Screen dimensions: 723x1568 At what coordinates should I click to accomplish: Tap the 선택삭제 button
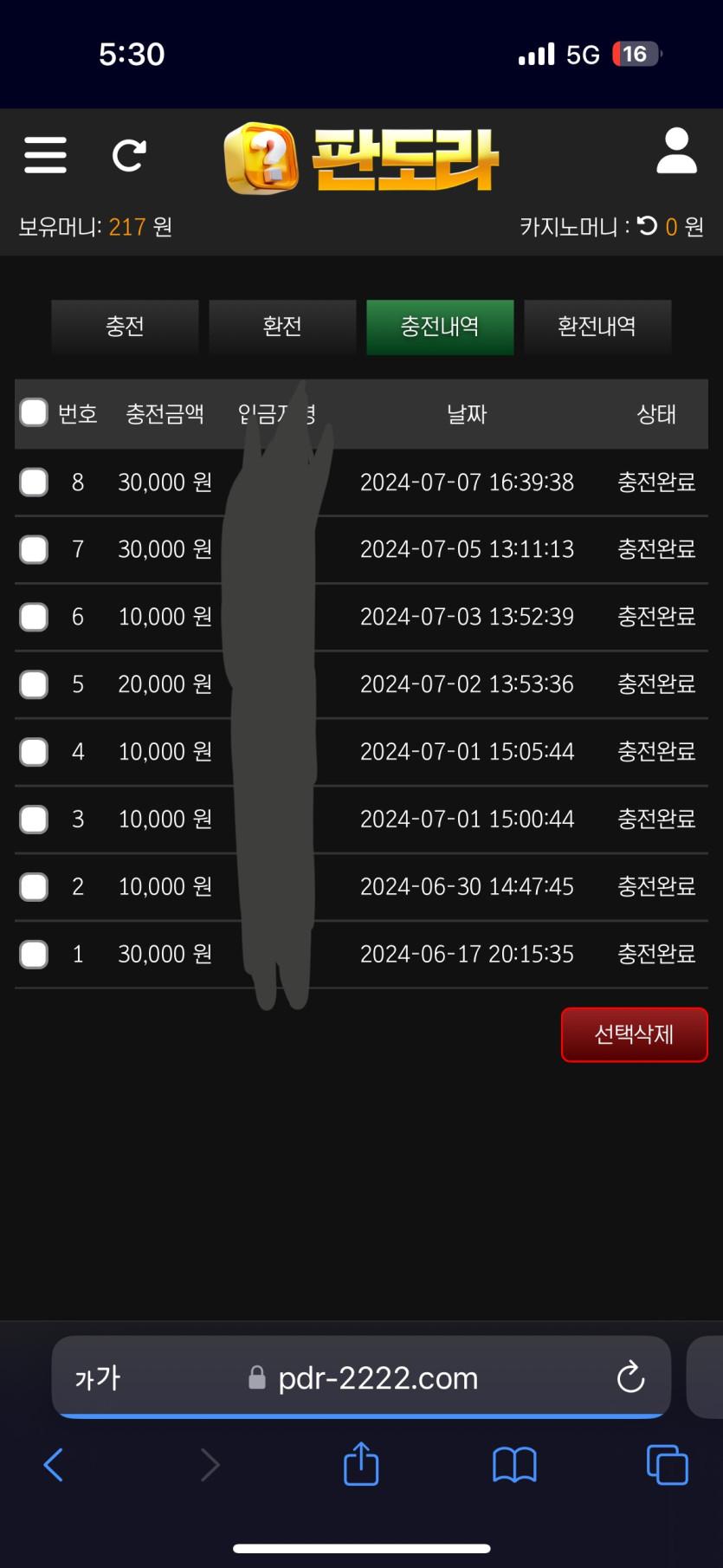(634, 1034)
